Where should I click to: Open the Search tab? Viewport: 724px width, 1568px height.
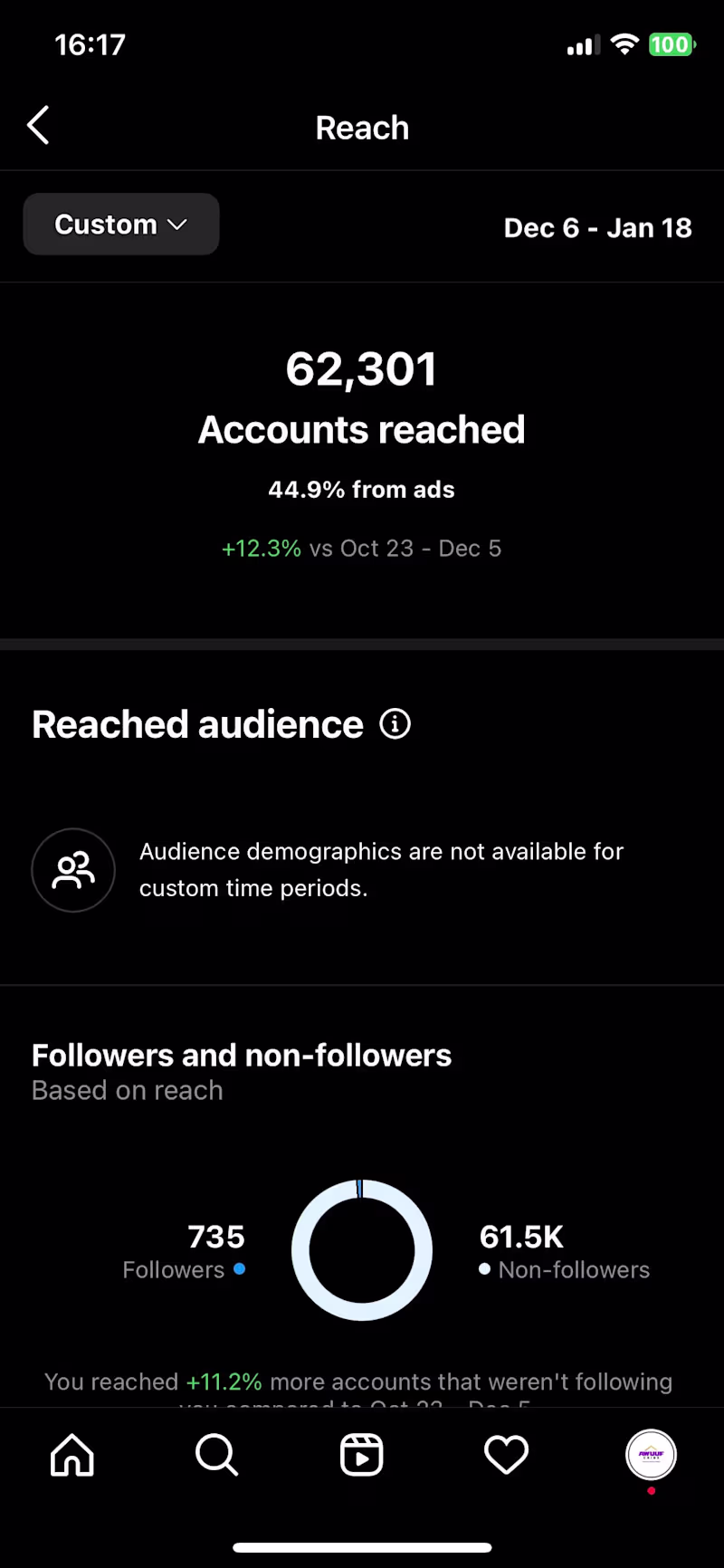tap(216, 1456)
